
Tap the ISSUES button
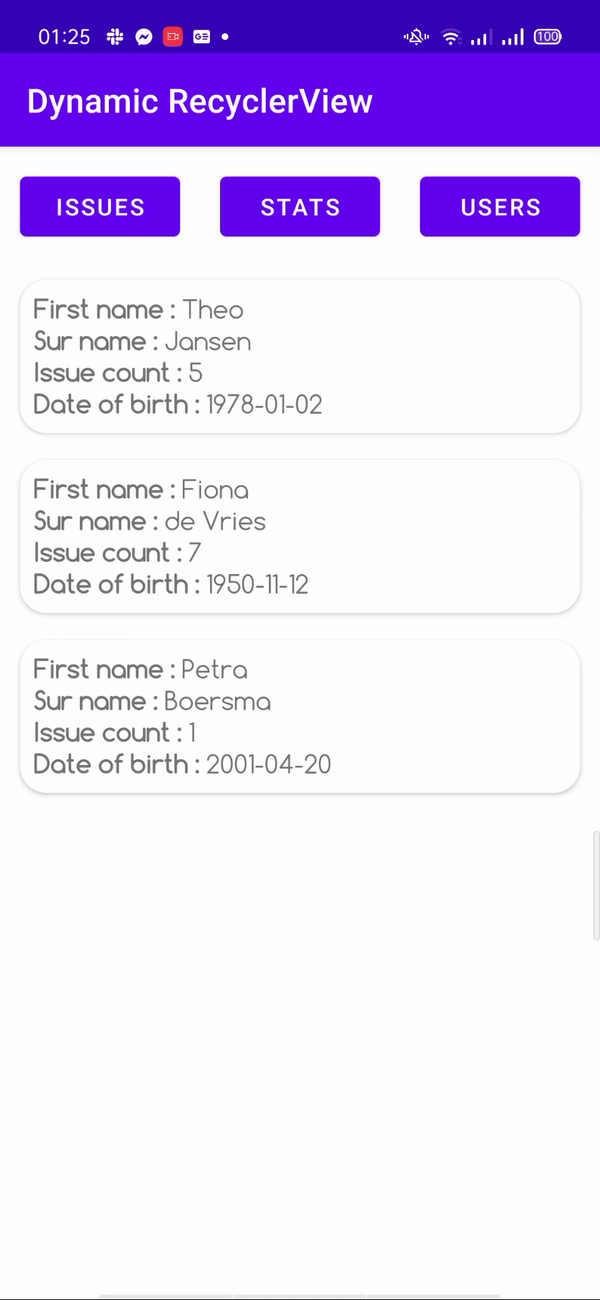[x=100, y=207]
